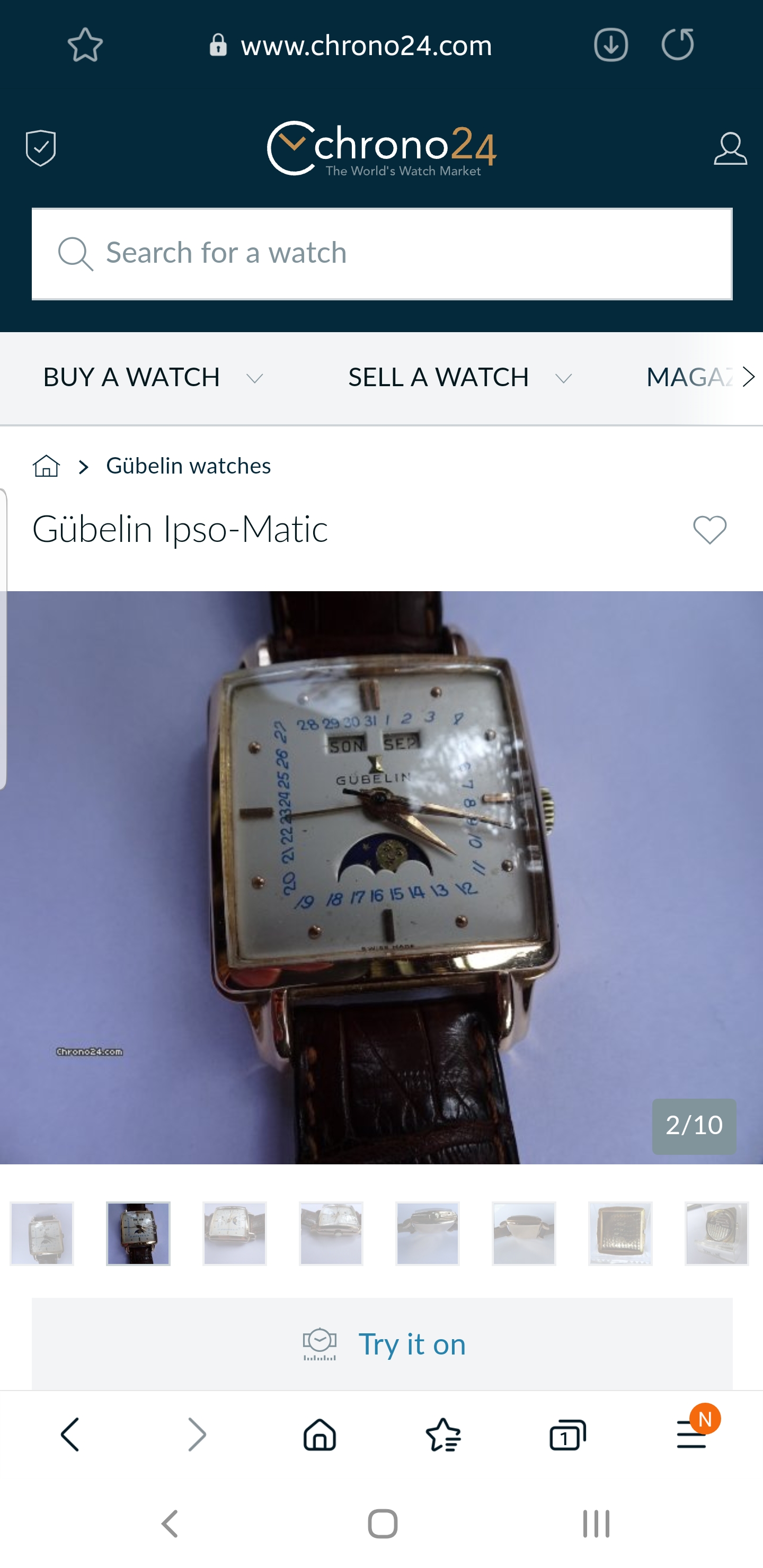Go to the browser home page

point(320,1435)
